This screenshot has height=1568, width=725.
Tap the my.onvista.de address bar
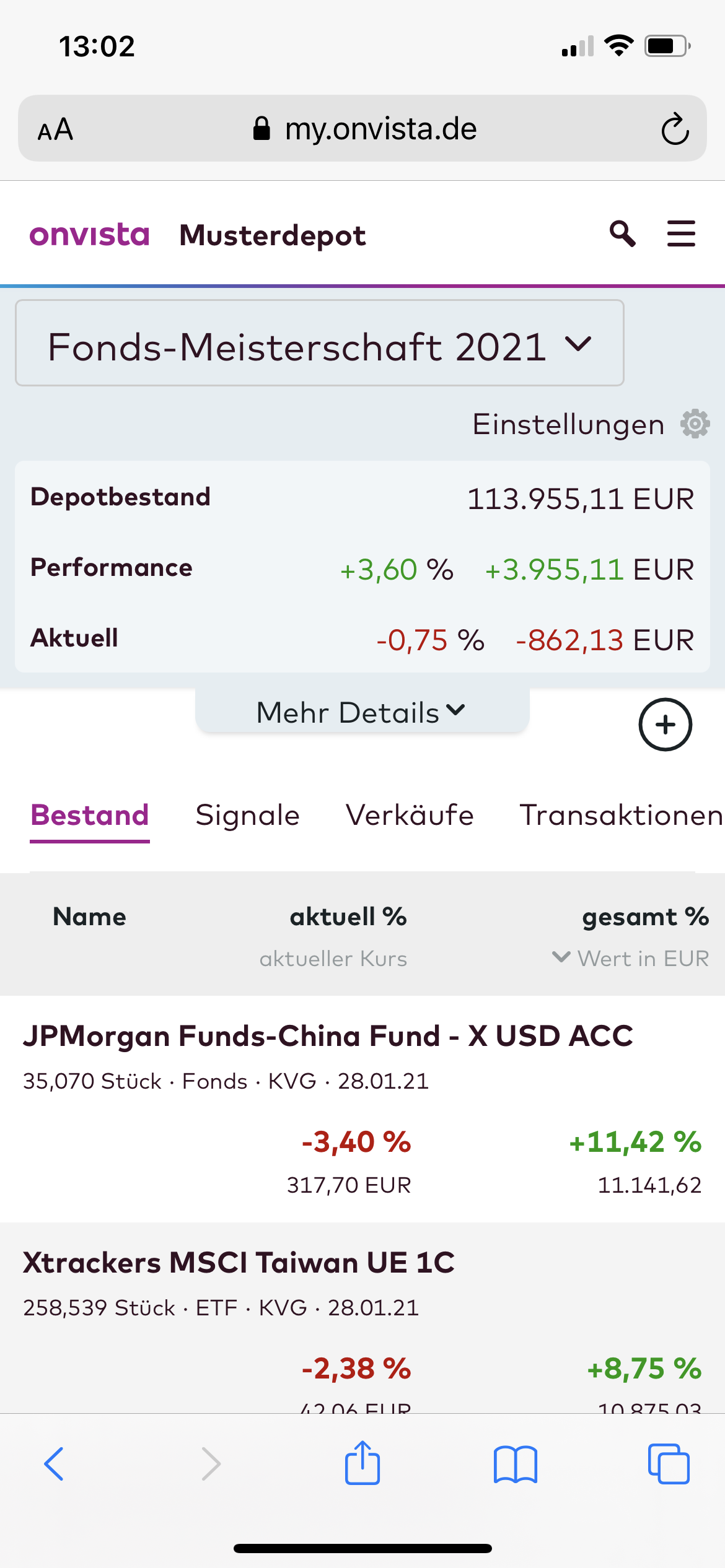(x=366, y=129)
